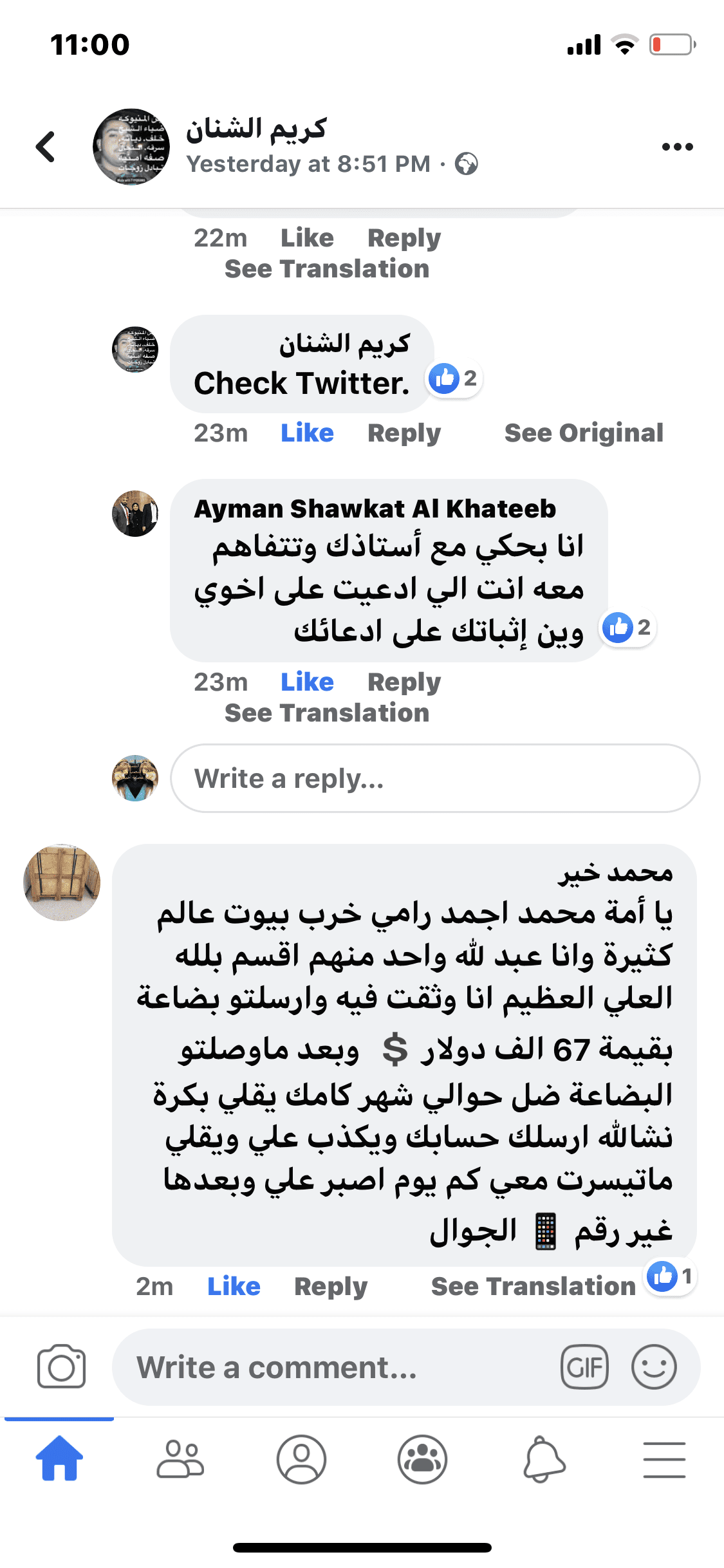Like the "Check Twitter." comment

[307, 433]
